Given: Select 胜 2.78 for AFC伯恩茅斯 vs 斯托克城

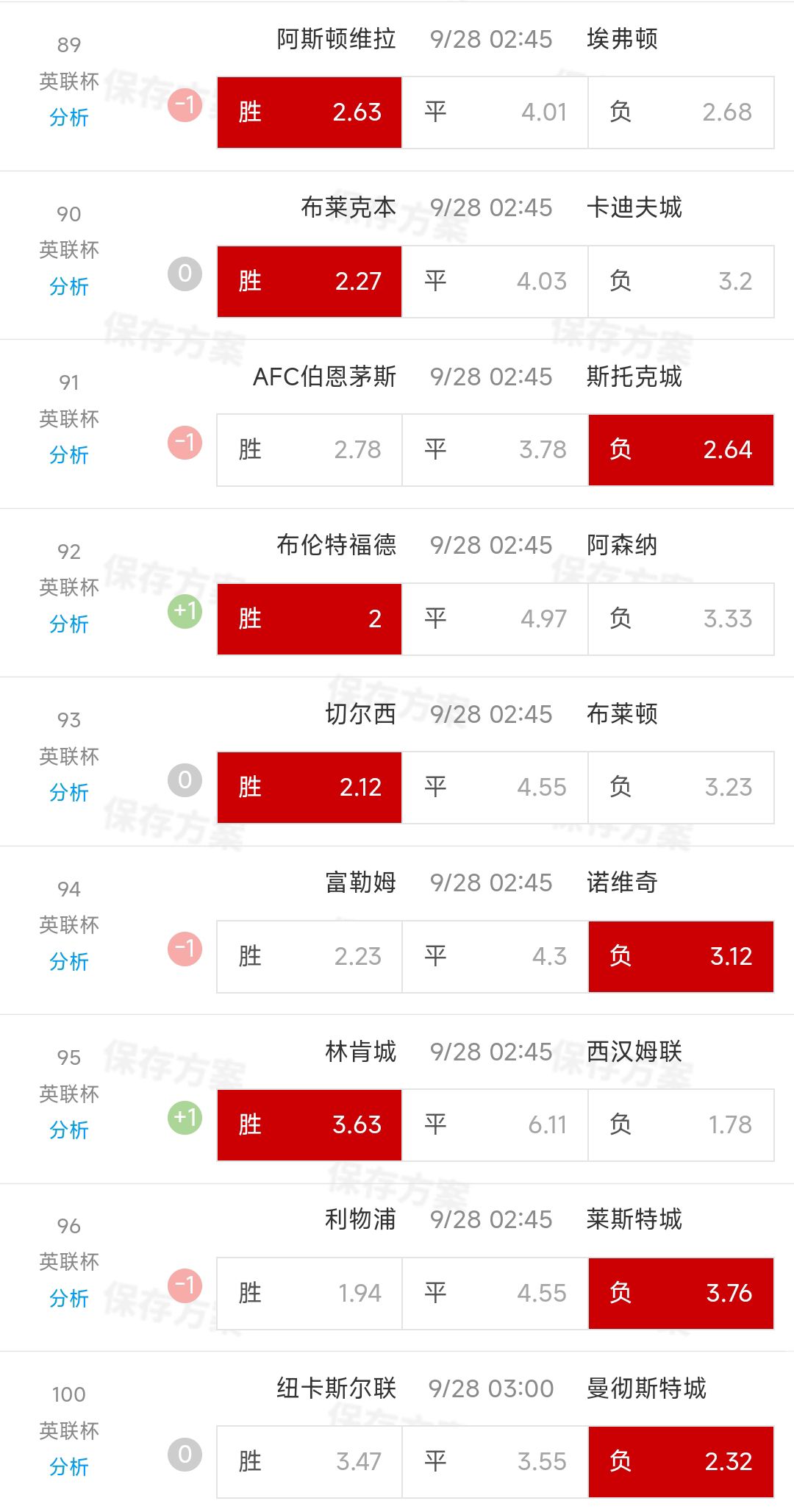Looking at the screenshot, I should (x=310, y=449).
